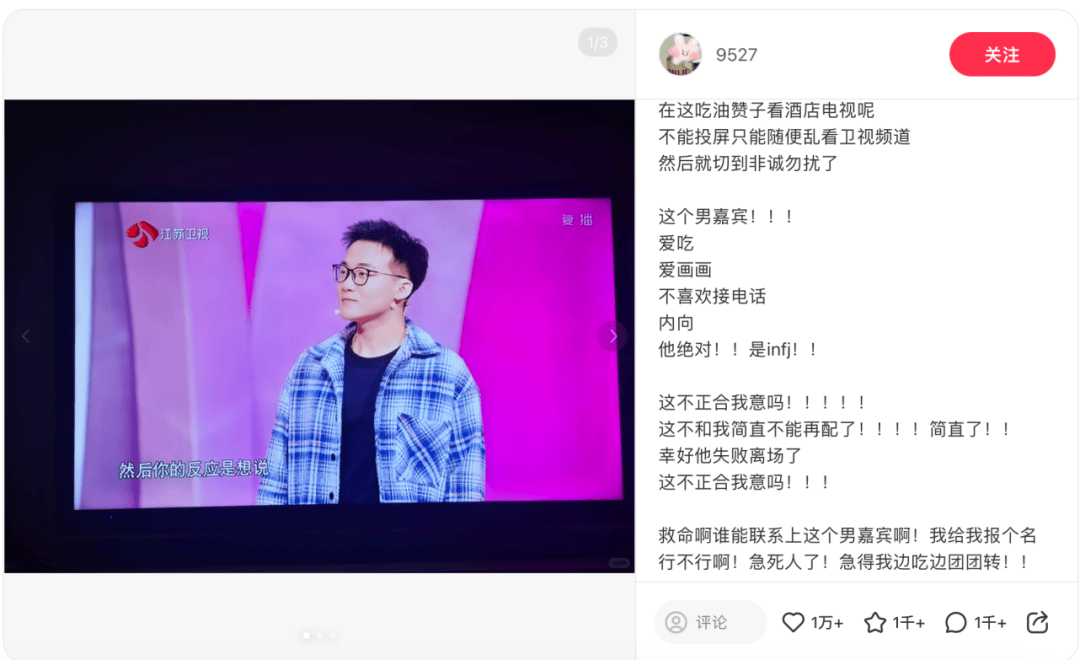Open the profile avatar of 9527
The height and width of the screenshot is (660, 1080).
pyautogui.click(x=680, y=54)
